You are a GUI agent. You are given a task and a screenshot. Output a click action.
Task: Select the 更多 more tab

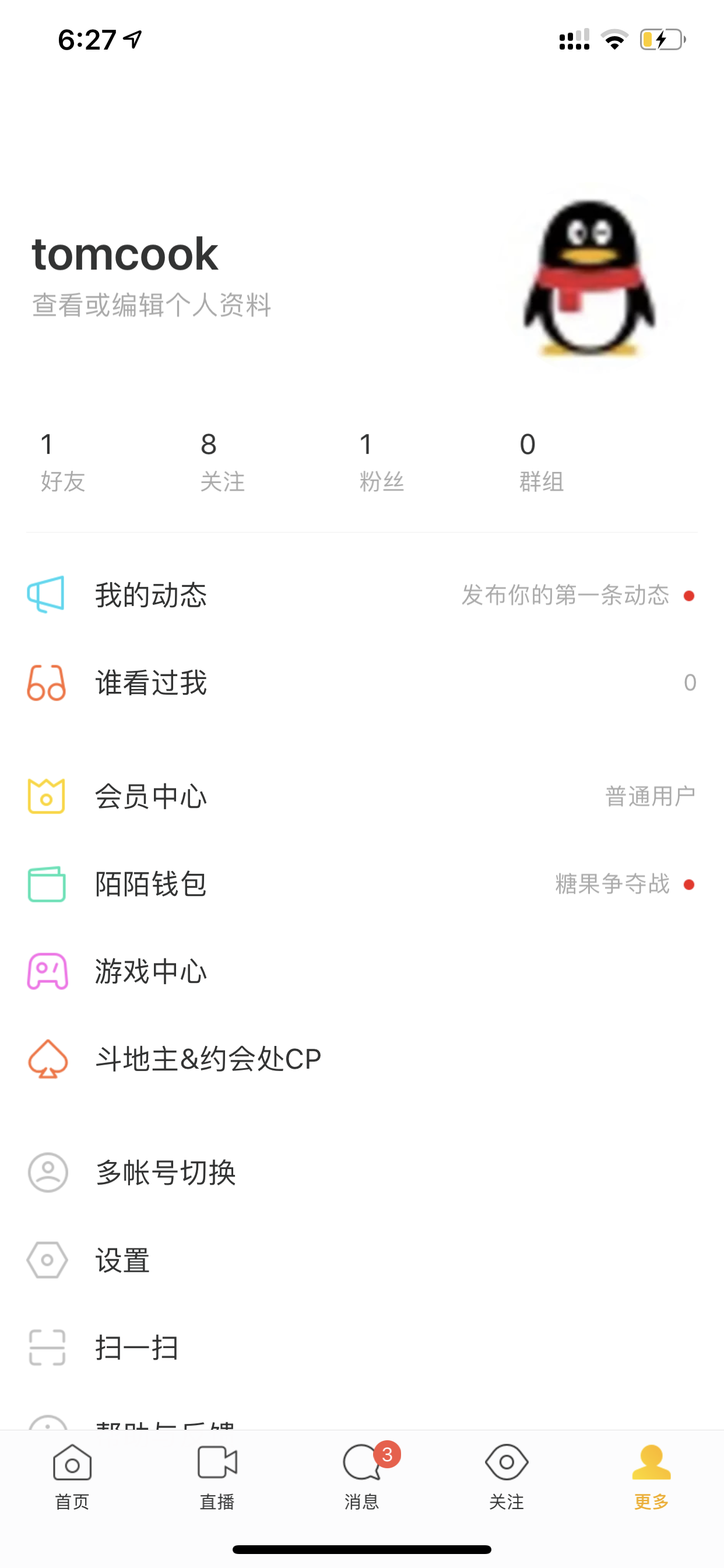[x=652, y=1476]
